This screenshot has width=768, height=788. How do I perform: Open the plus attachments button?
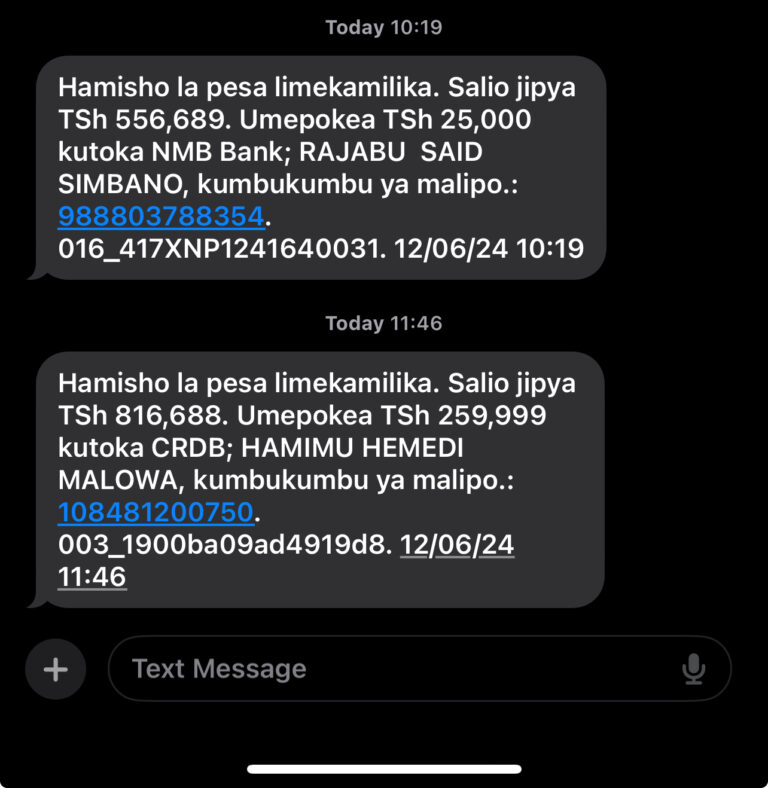pos(55,669)
